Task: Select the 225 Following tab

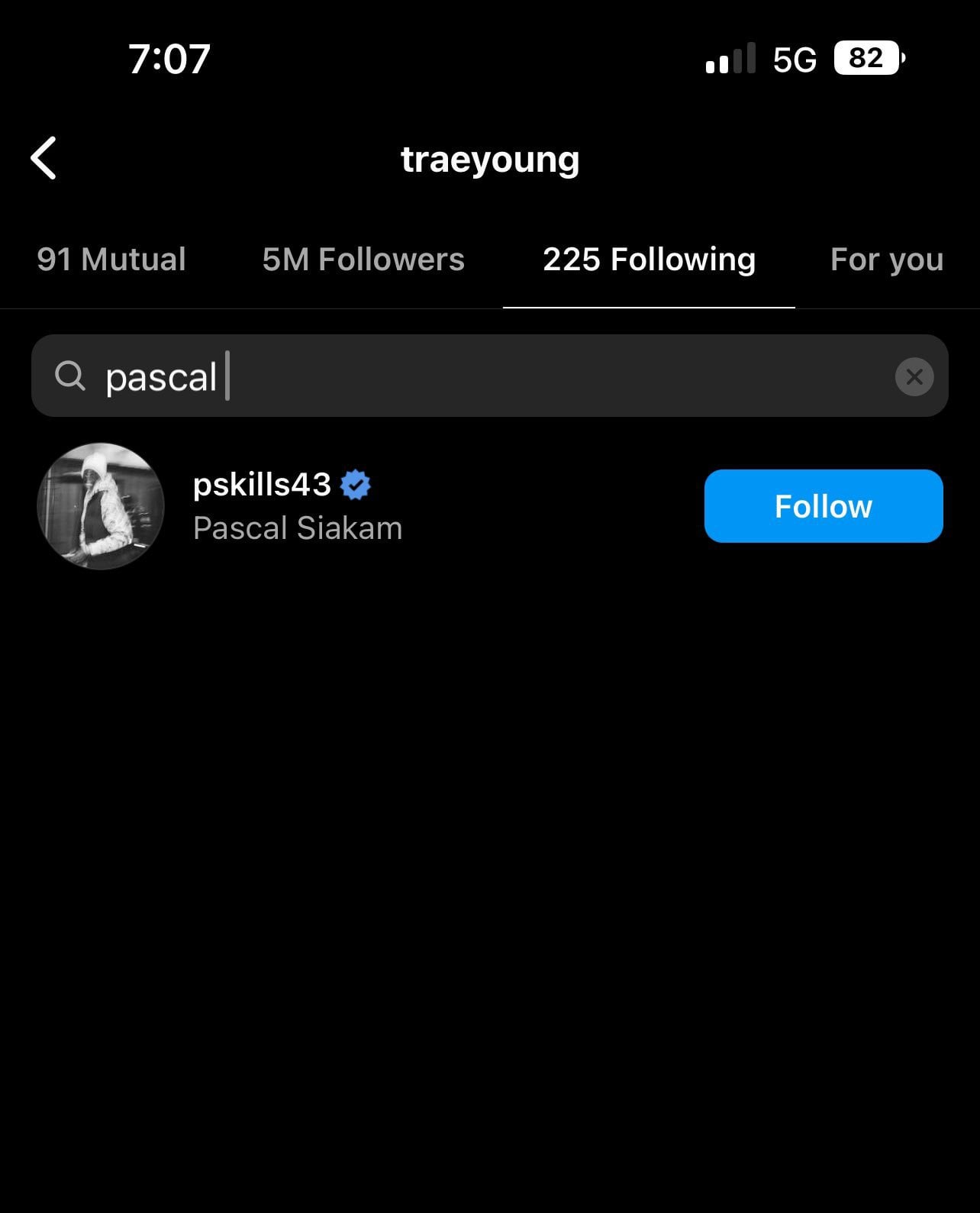Action: 649,260
